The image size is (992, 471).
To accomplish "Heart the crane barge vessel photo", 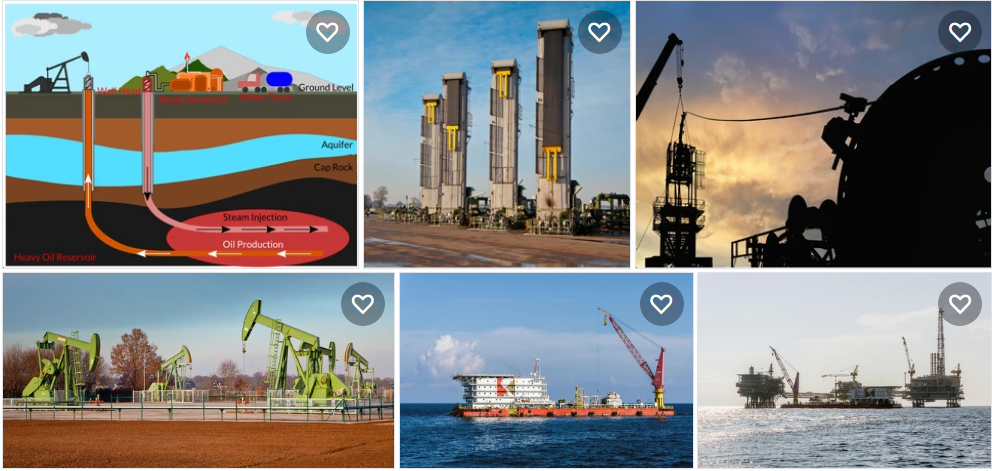I will 661,303.
